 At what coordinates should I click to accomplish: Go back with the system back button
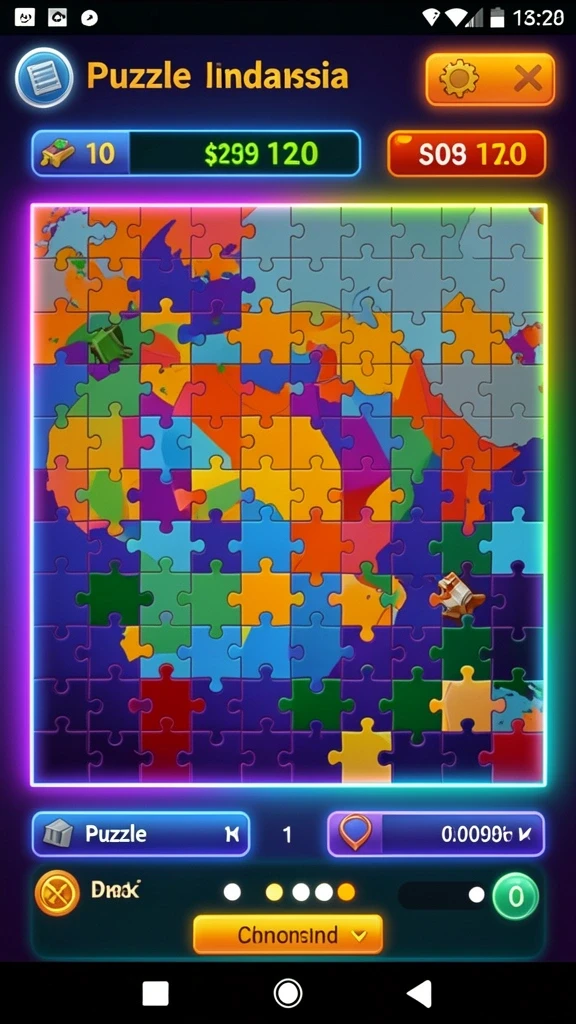(419, 993)
